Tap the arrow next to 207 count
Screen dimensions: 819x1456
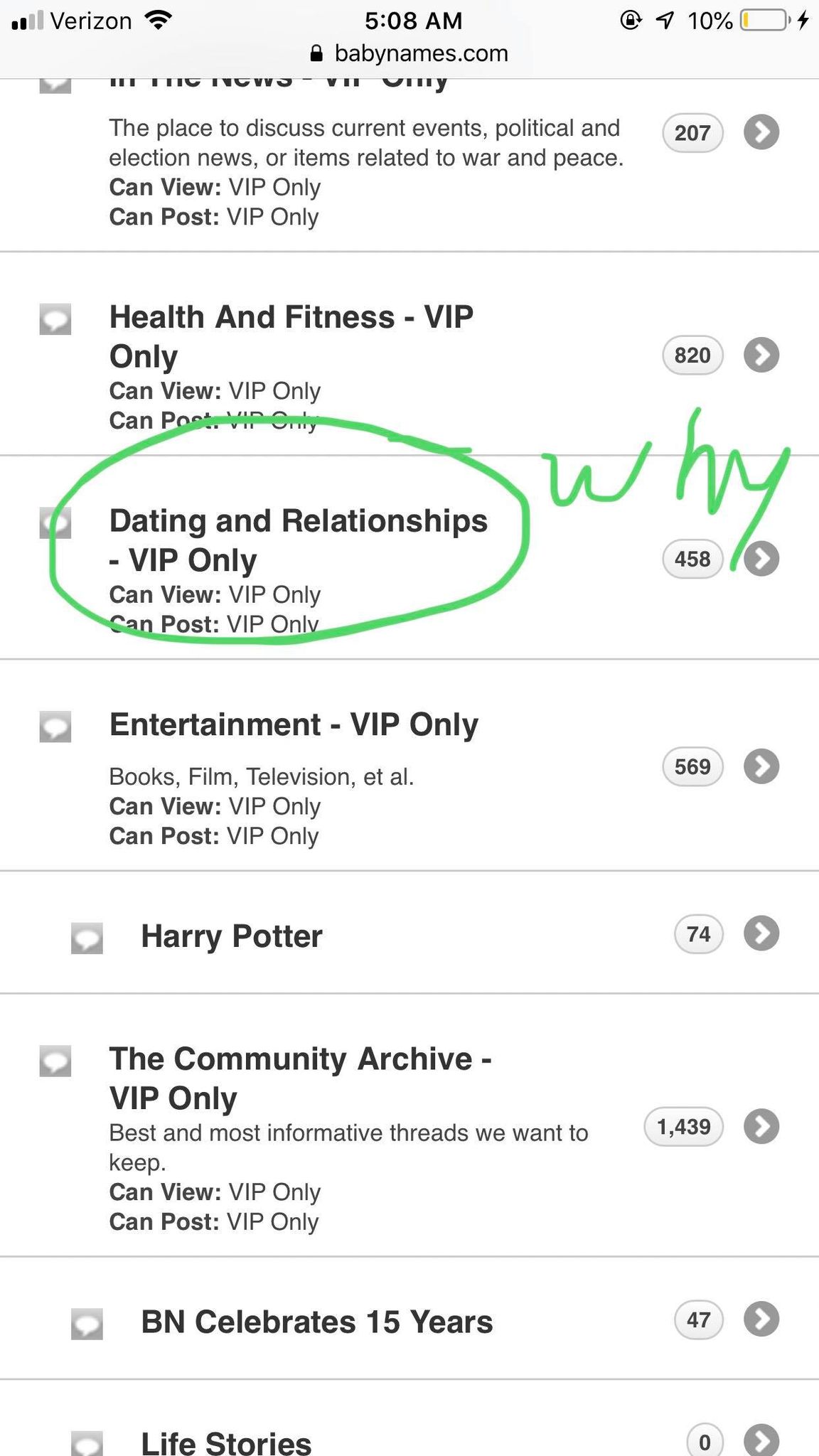pyautogui.click(x=761, y=132)
